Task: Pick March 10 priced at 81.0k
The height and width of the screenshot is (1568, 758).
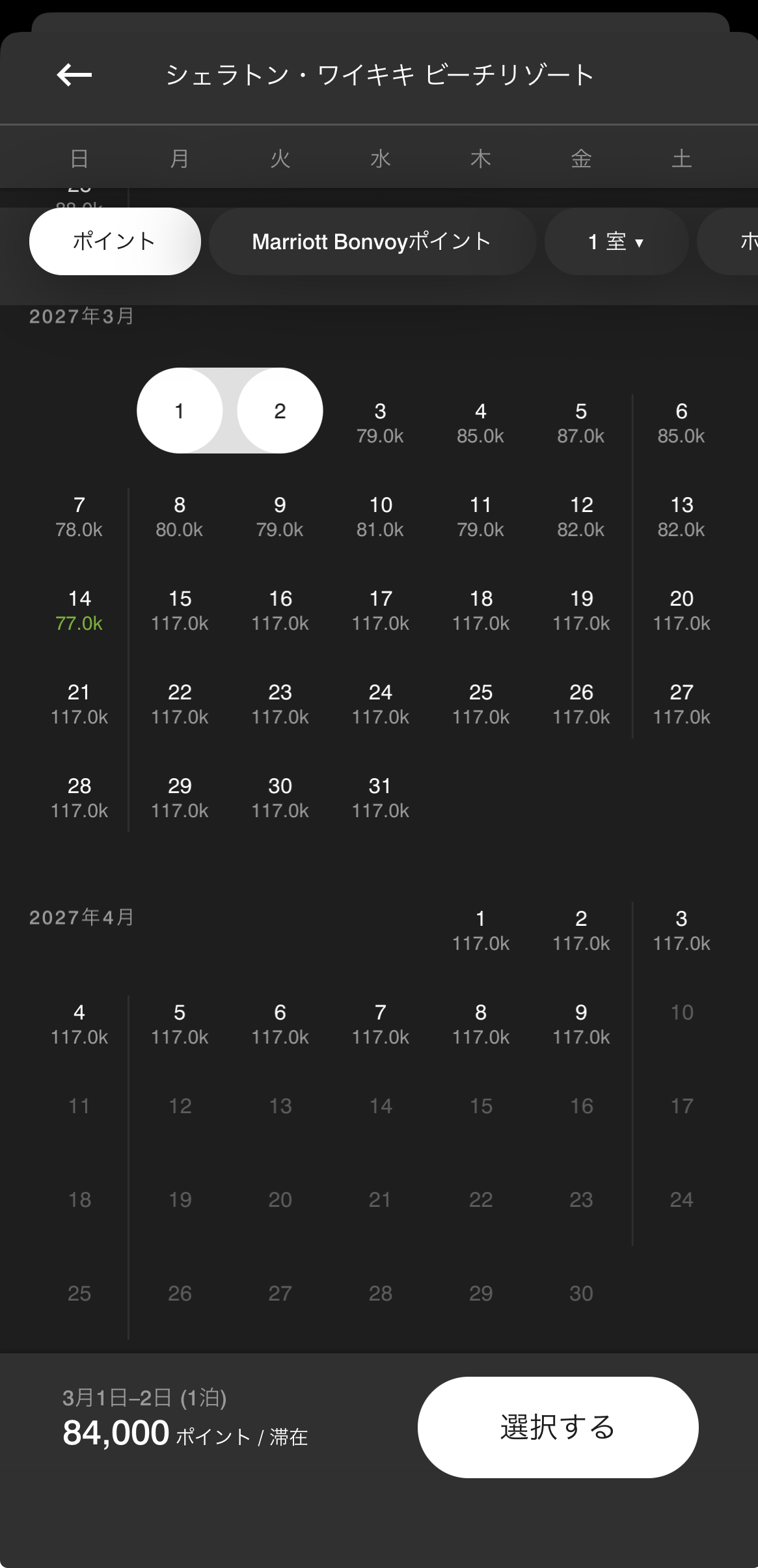Action: click(x=380, y=516)
